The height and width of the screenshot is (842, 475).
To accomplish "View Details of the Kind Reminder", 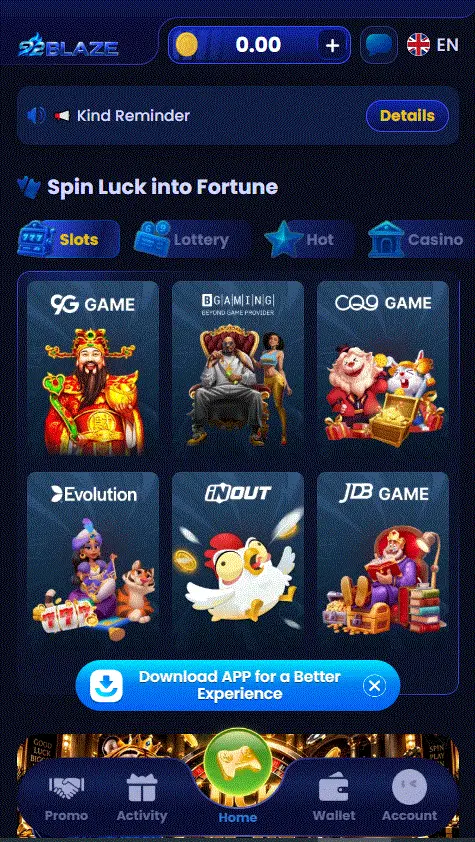I will (407, 115).
